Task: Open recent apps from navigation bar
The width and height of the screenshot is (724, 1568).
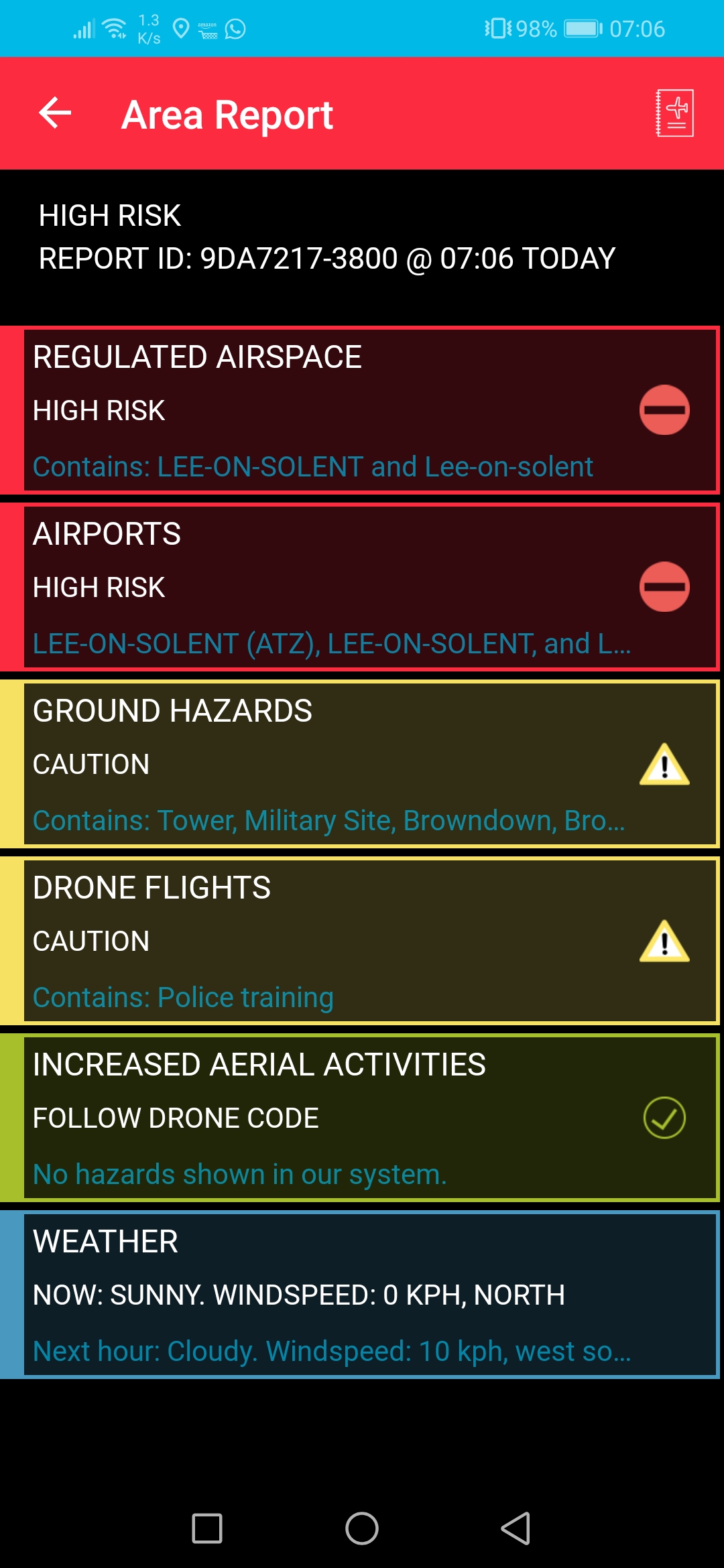Action: click(207, 1528)
